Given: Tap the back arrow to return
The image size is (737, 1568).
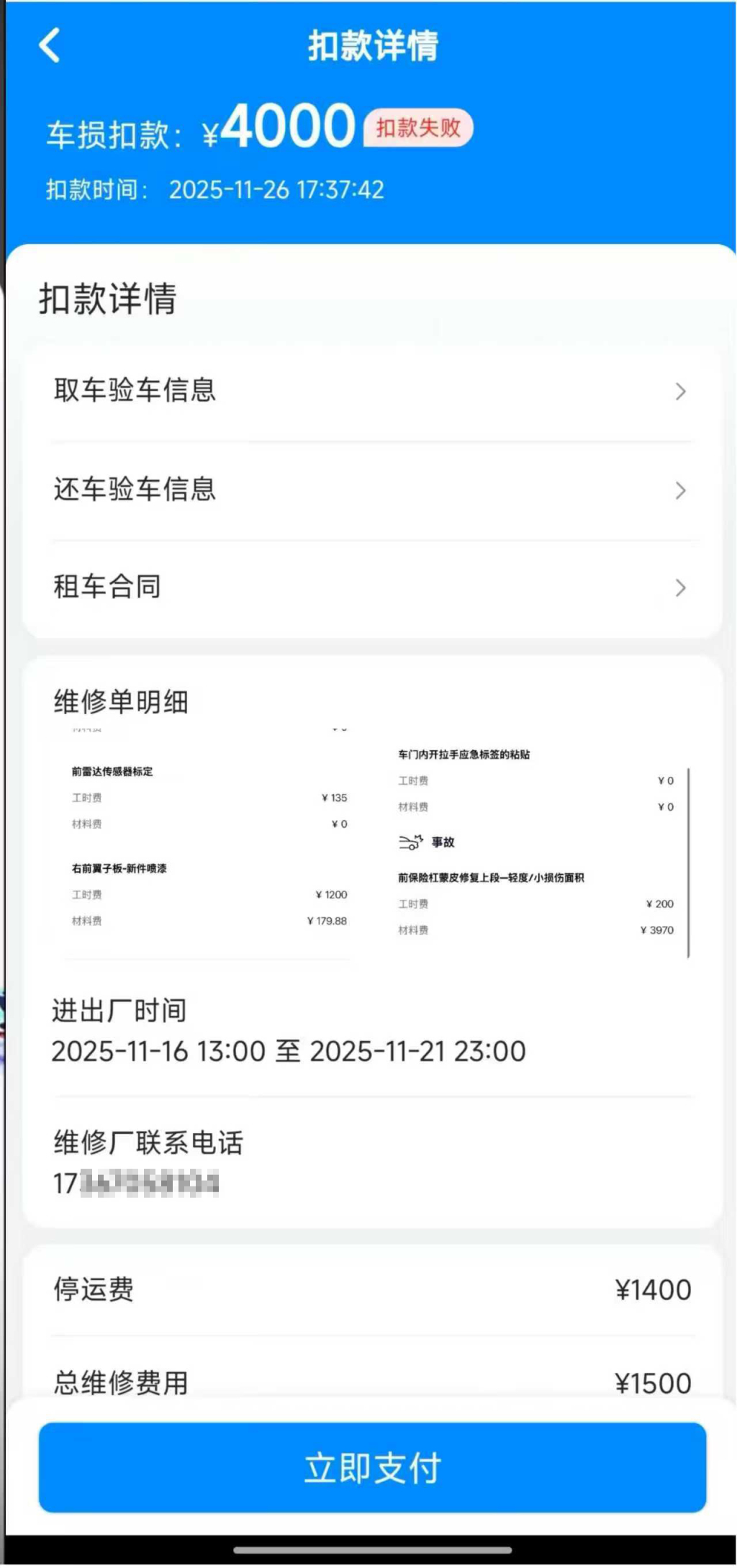Looking at the screenshot, I should tap(48, 45).
